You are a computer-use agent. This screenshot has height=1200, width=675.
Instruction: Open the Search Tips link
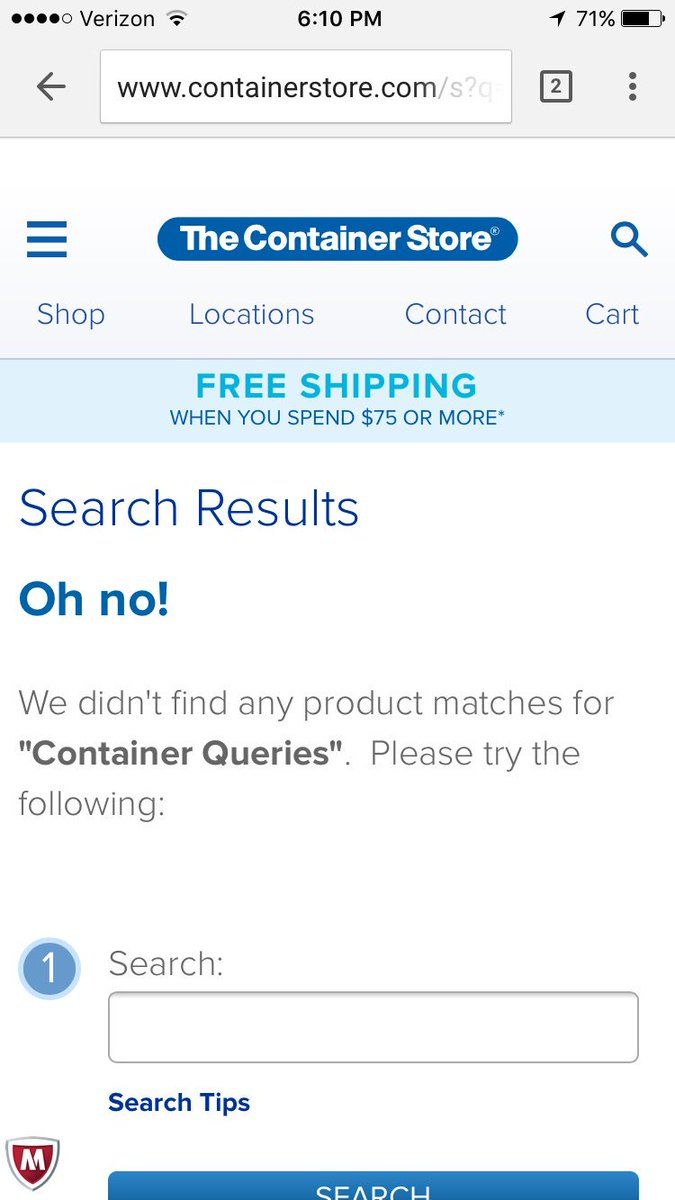(179, 1102)
